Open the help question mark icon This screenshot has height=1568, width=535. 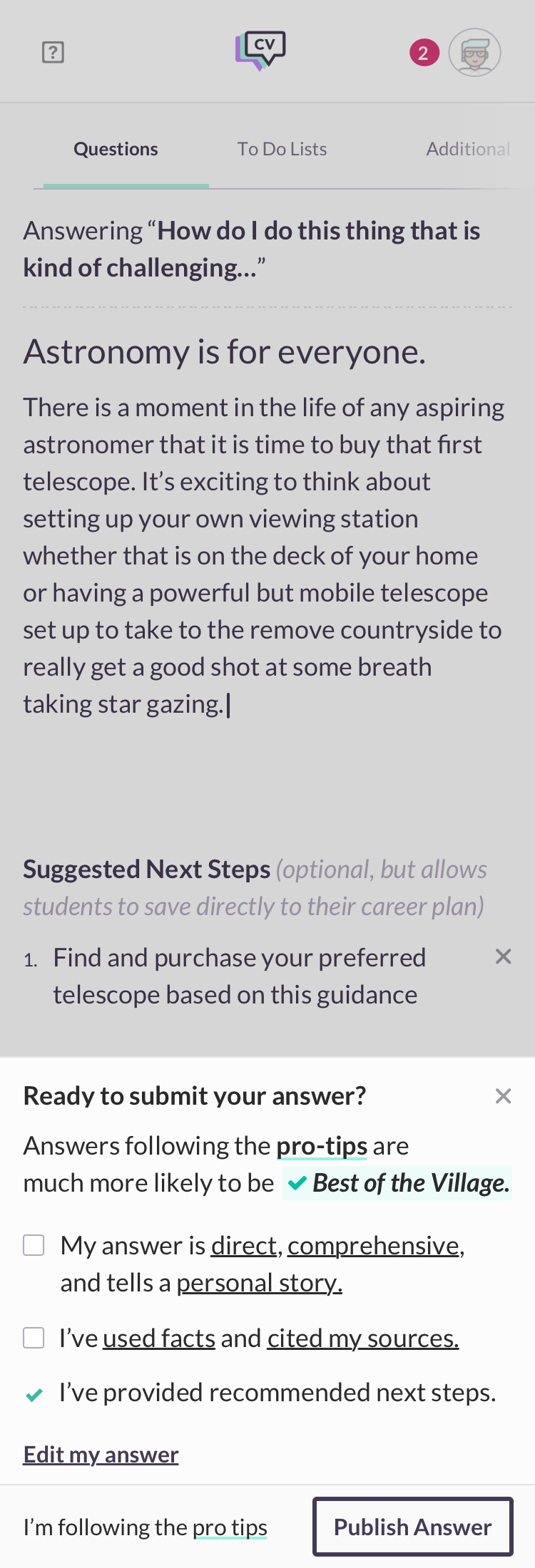[53, 52]
